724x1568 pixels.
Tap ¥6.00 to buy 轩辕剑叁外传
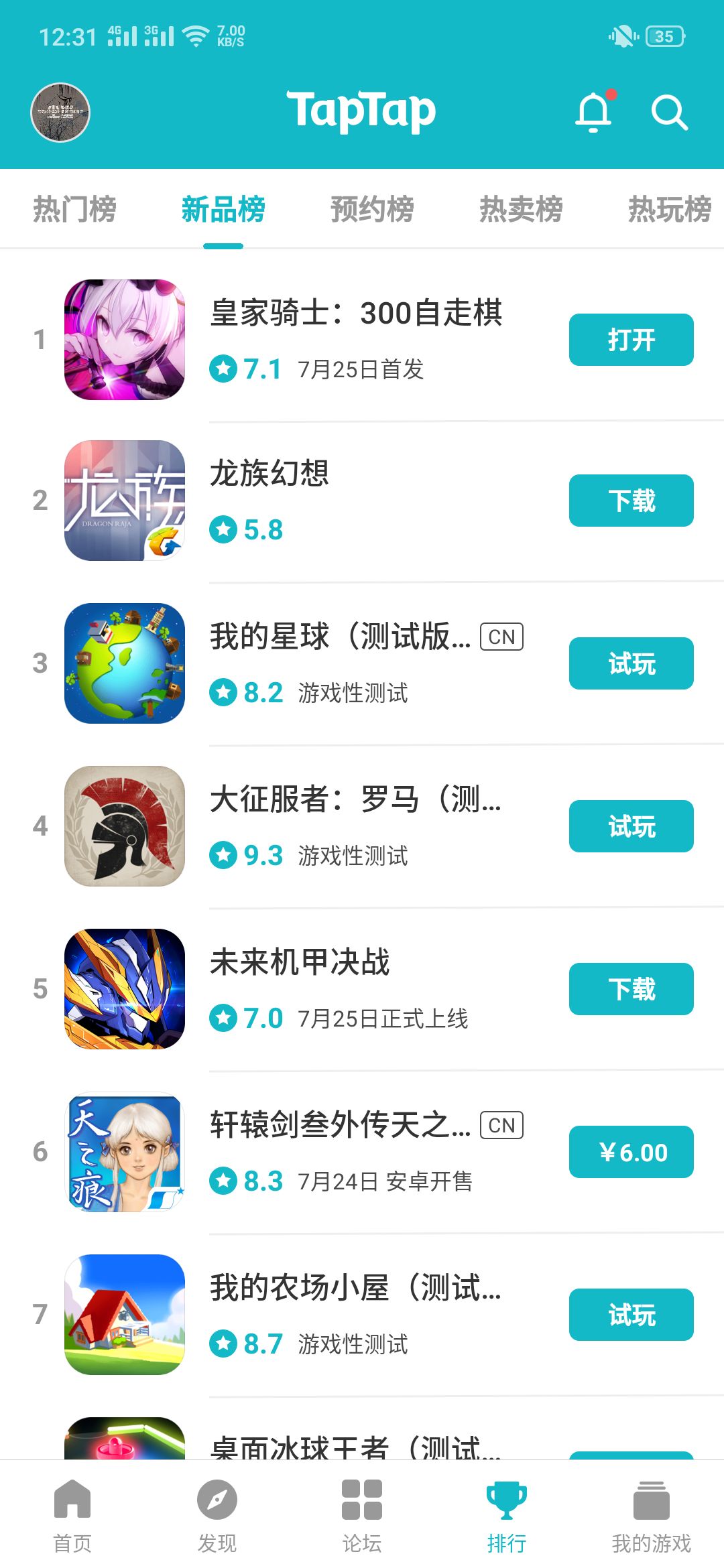click(x=630, y=1152)
